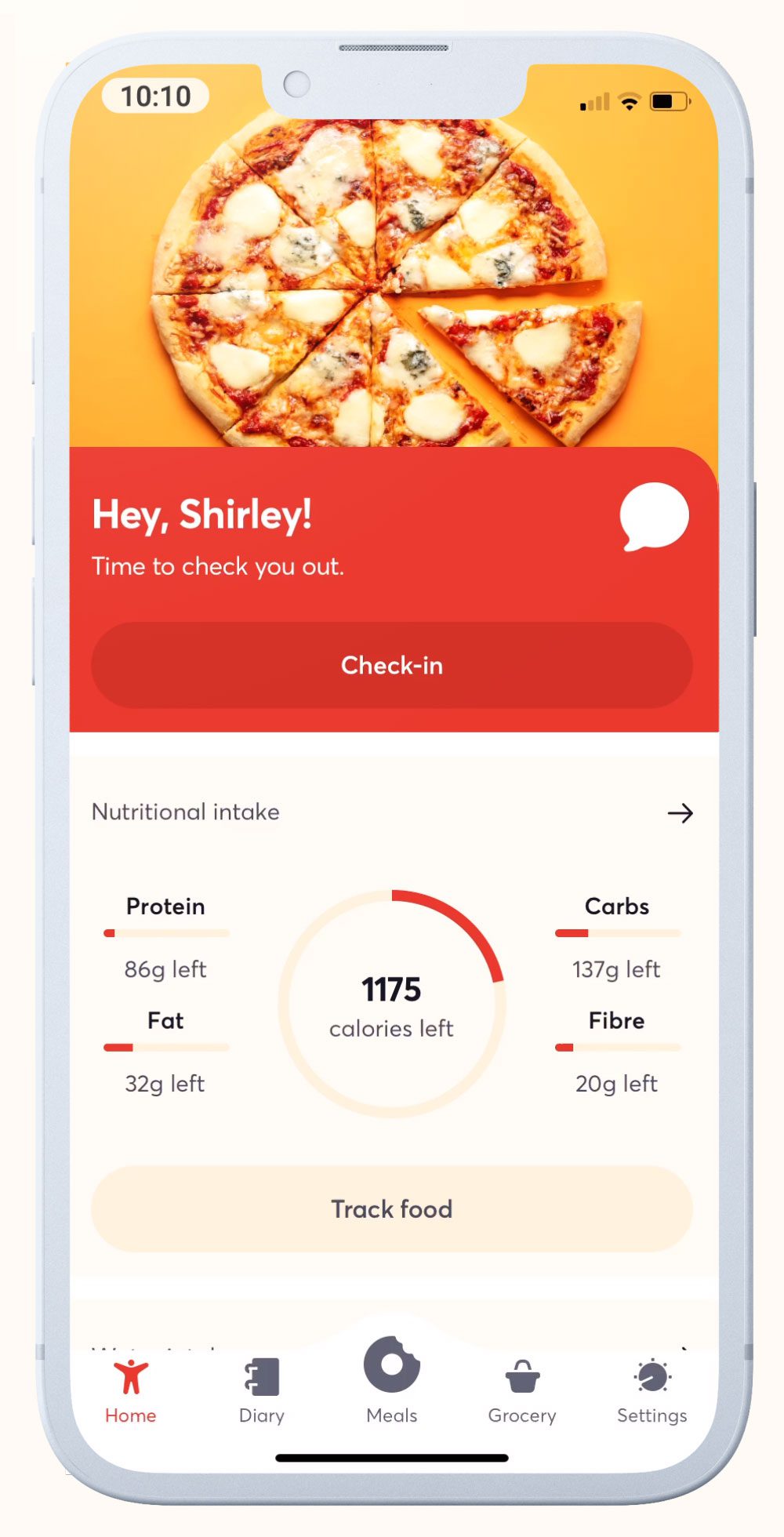Open the Settings tab
Screen dimensions: 784x1537
click(652, 1392)
